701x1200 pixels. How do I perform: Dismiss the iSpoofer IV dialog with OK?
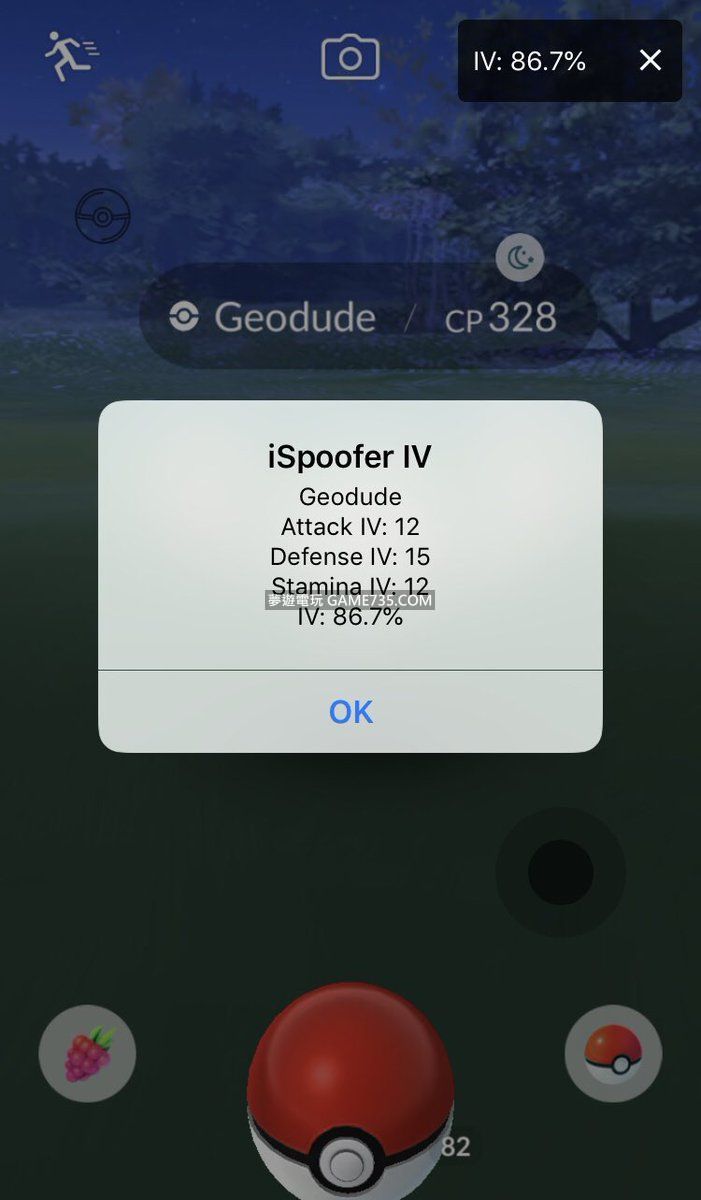[x=350, y=712]
